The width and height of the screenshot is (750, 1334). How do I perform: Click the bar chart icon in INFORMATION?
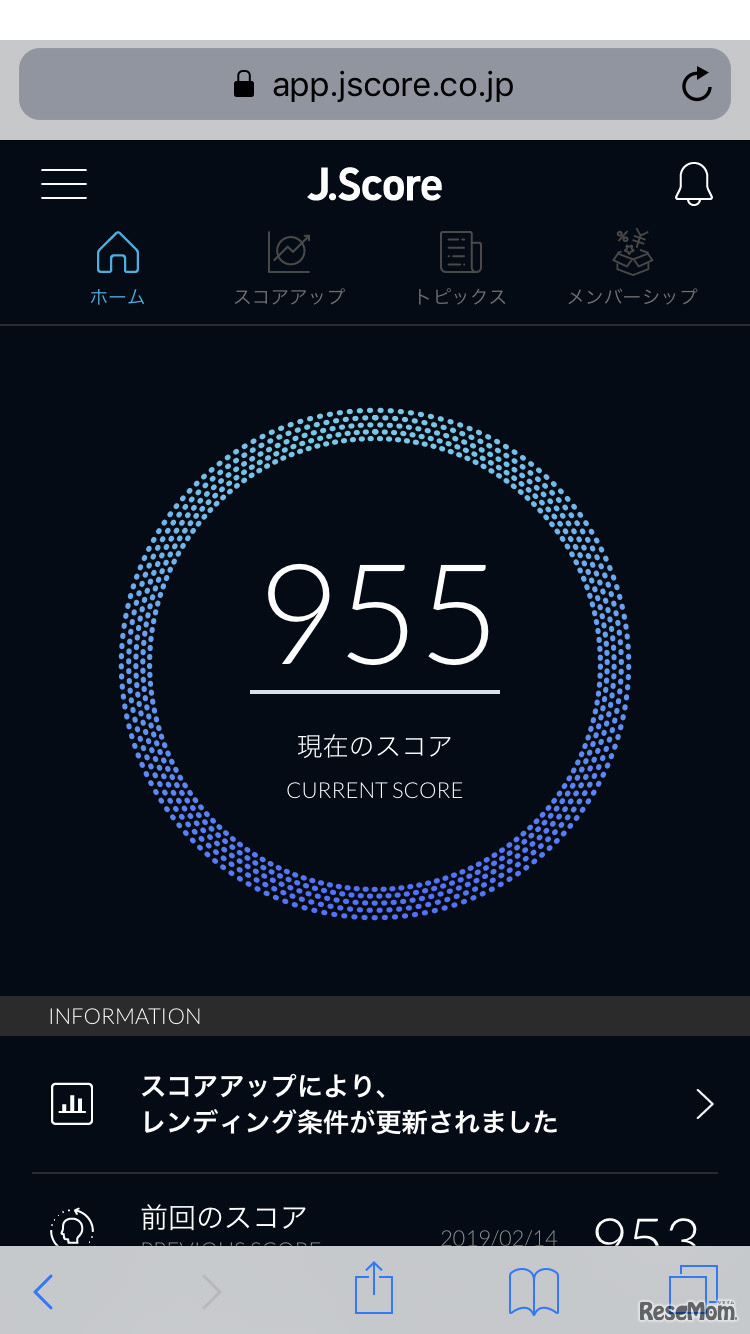point(72,1103)
